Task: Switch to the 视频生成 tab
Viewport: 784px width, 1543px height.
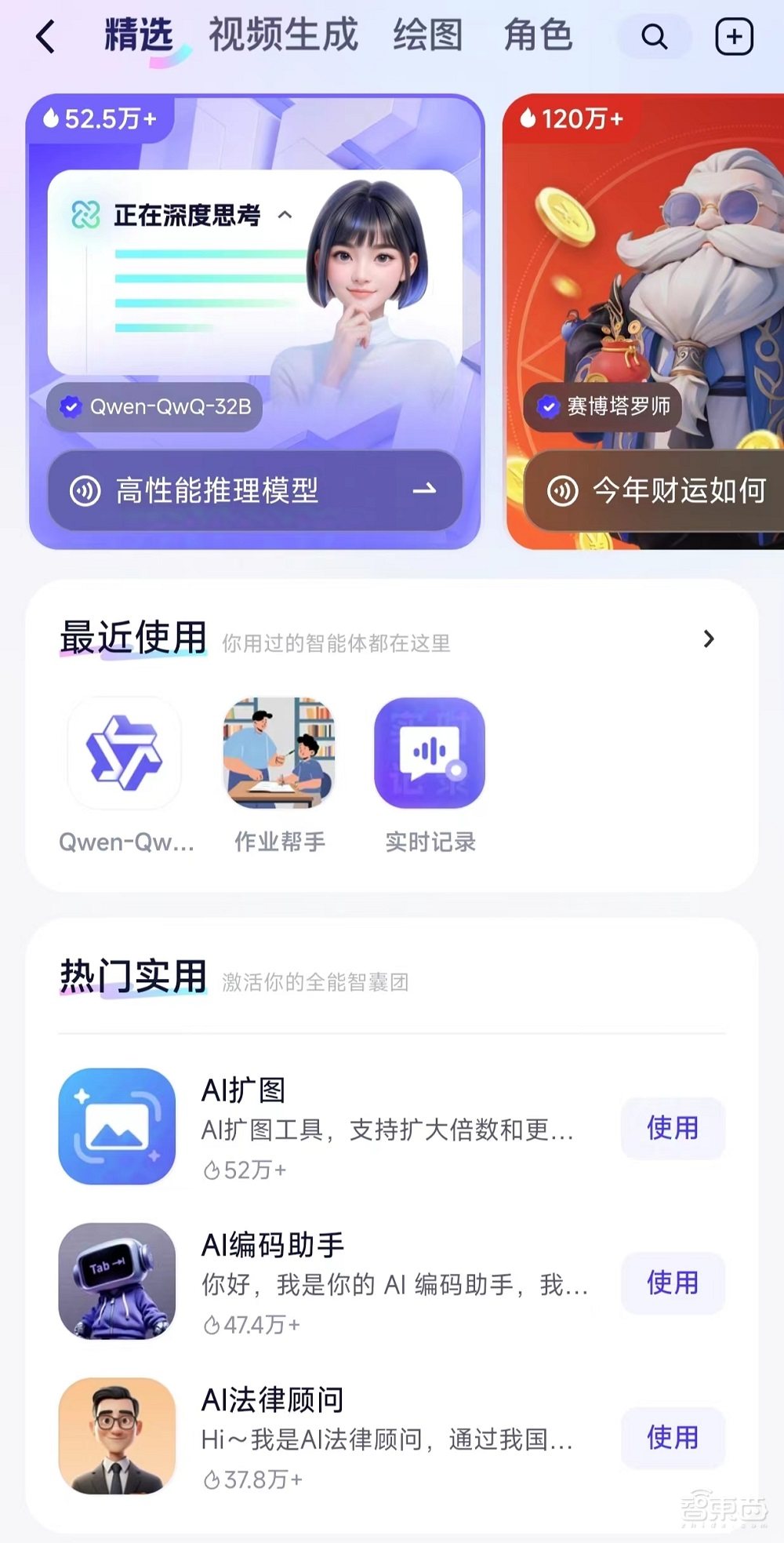Action: [282, 35]
